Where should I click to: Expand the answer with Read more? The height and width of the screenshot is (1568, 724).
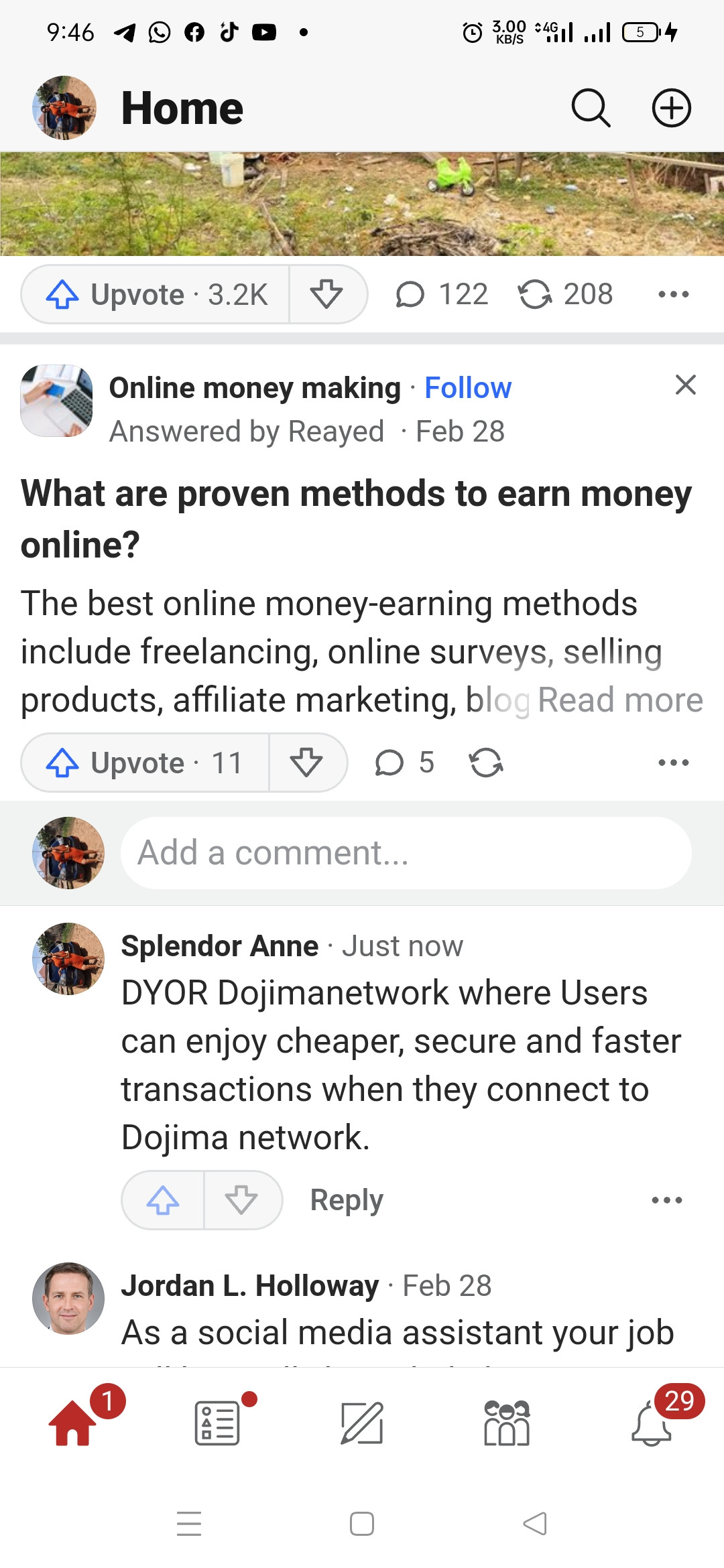click(620, 700)
